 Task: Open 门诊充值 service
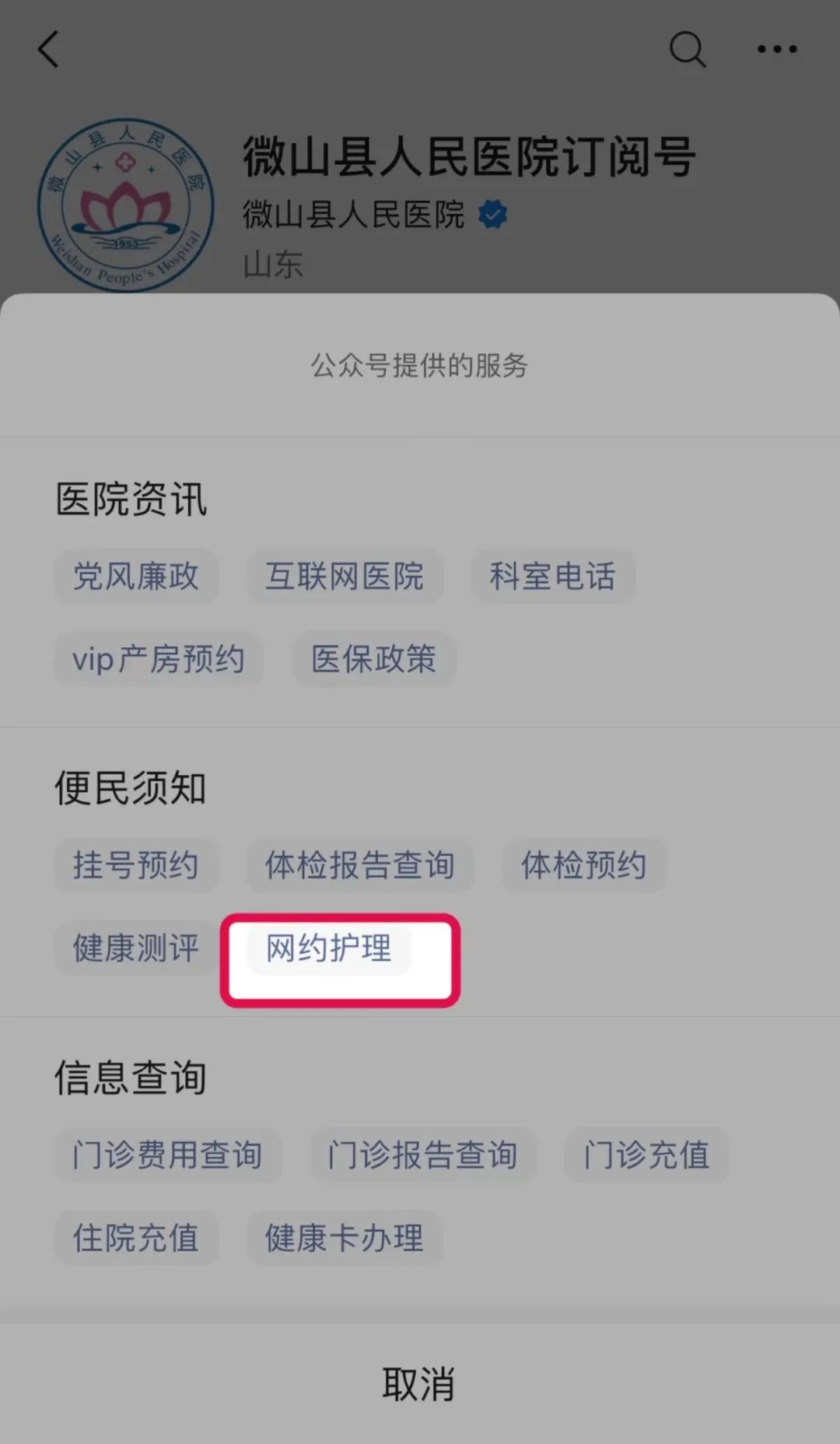coord(646,1155)
